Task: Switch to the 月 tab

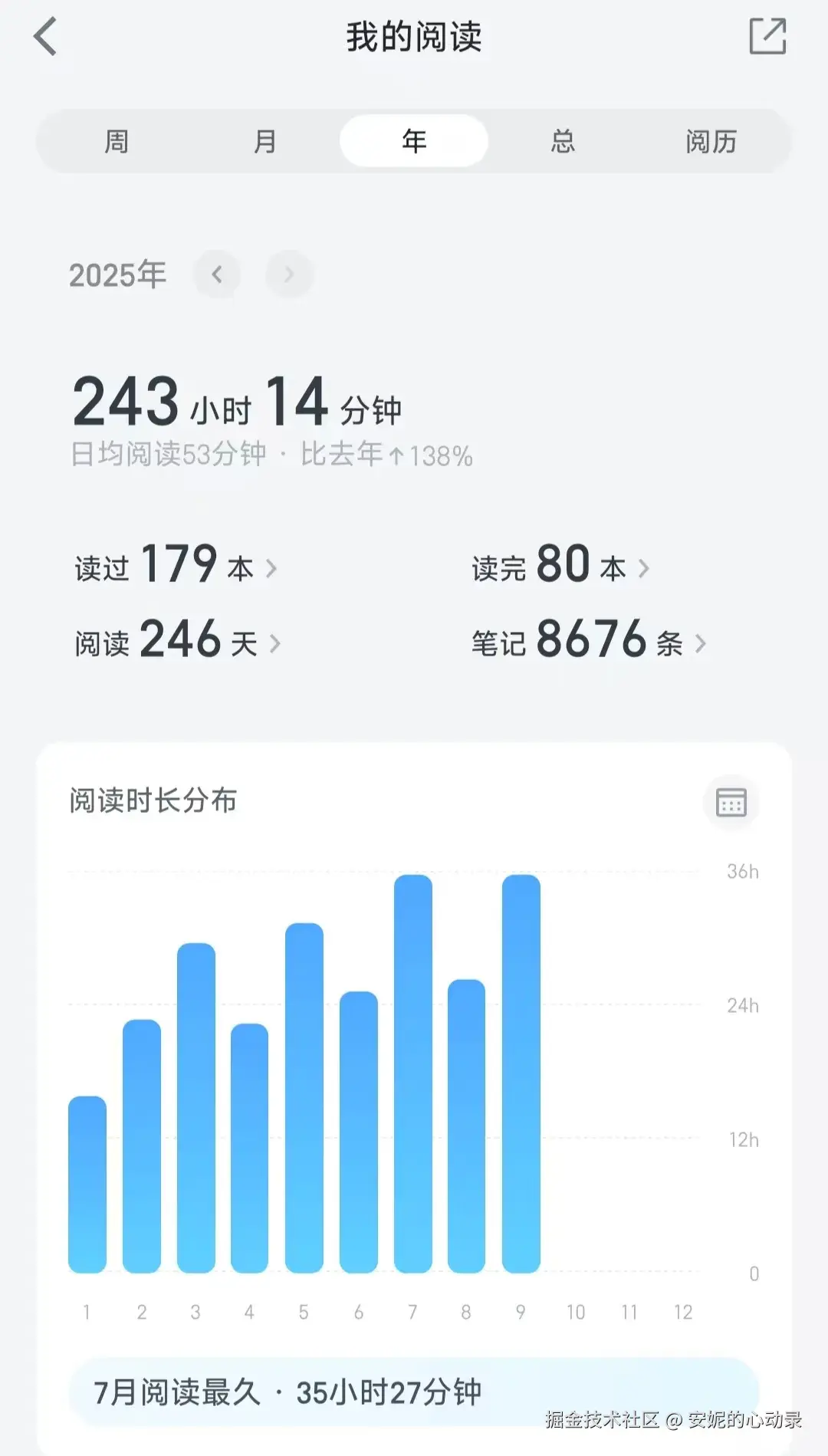Action: coord(265,141)
